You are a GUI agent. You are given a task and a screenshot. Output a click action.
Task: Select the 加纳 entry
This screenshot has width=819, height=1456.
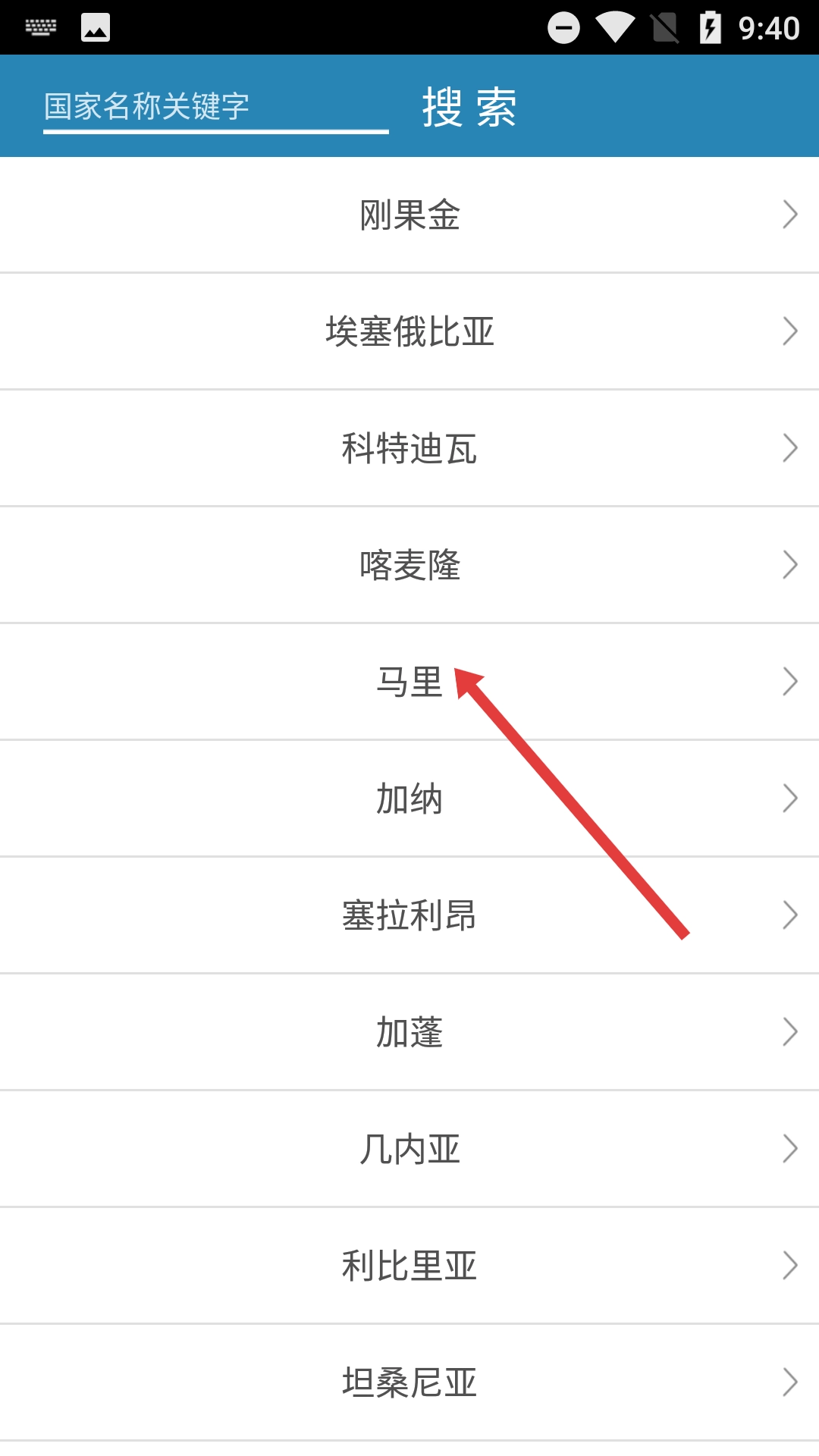409,799
